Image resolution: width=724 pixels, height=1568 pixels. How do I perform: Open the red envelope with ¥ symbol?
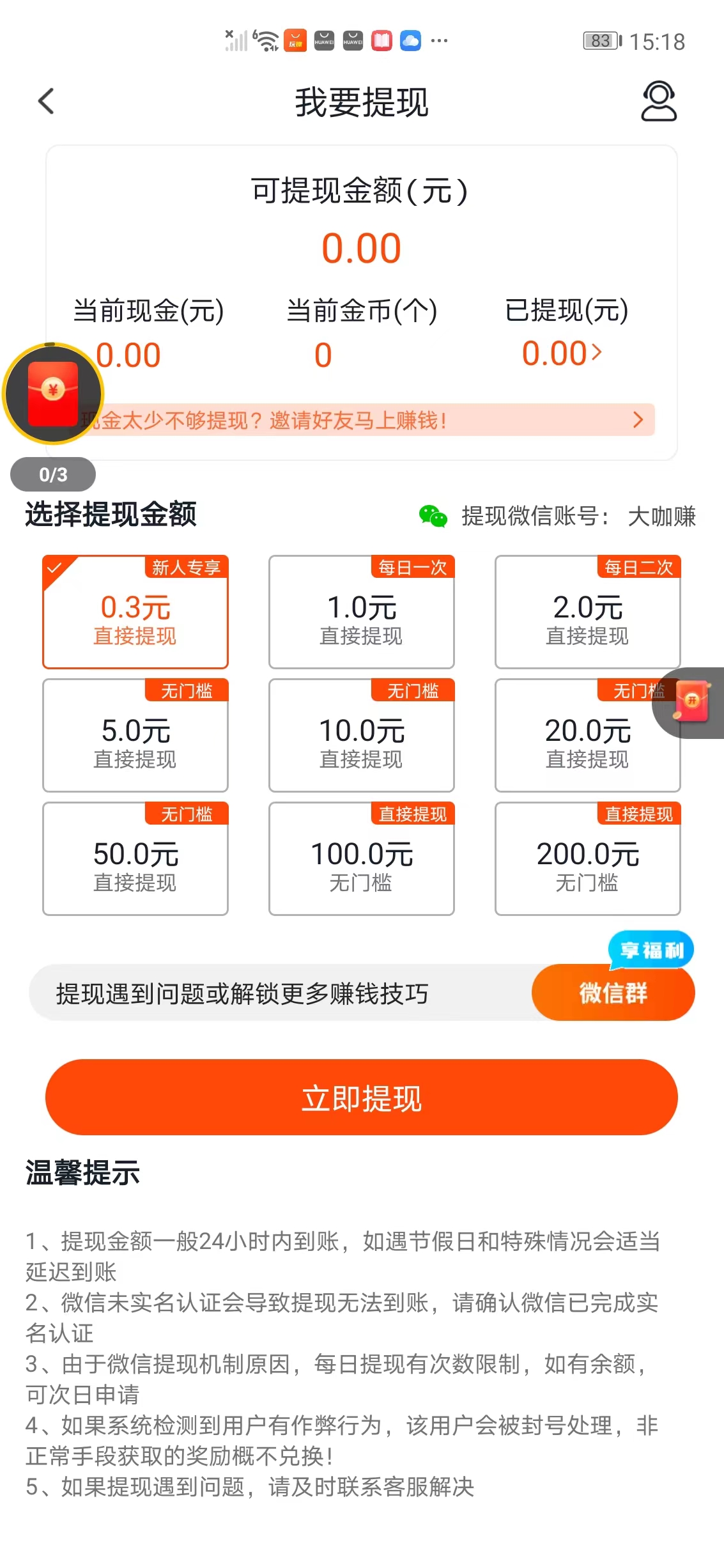point(52,392)
